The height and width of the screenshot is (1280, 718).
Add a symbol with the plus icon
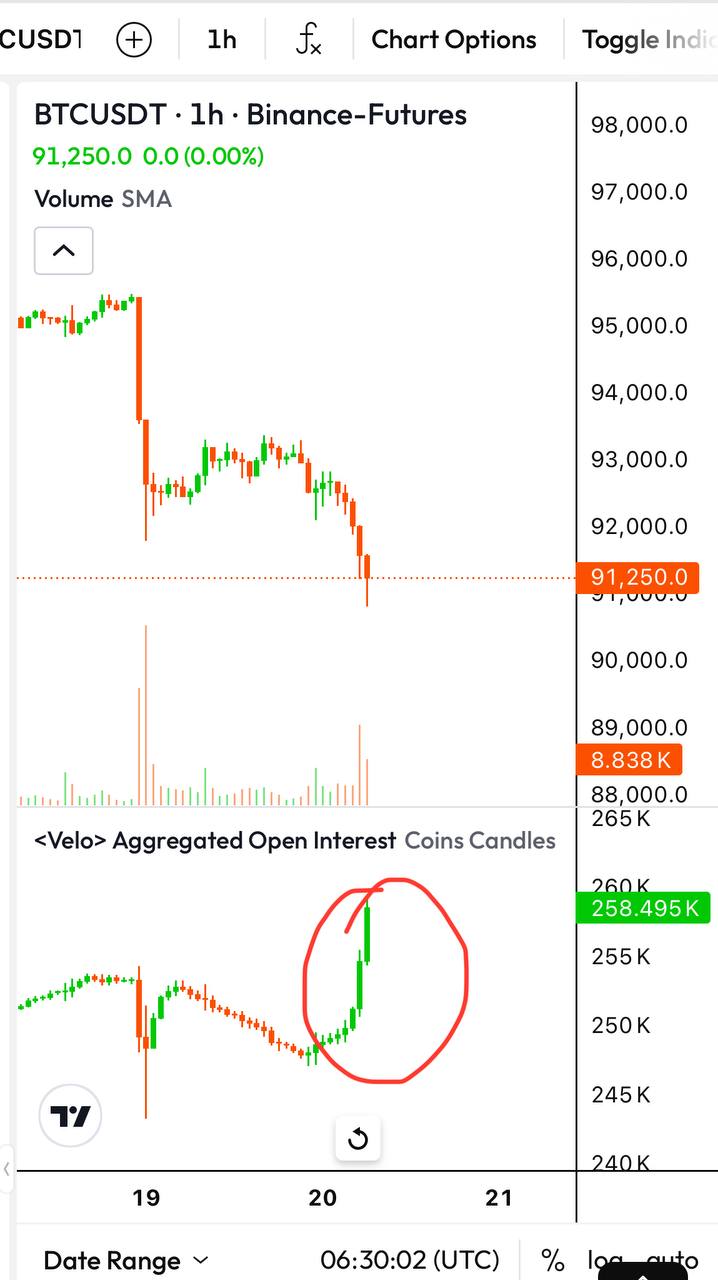(134, 40)
